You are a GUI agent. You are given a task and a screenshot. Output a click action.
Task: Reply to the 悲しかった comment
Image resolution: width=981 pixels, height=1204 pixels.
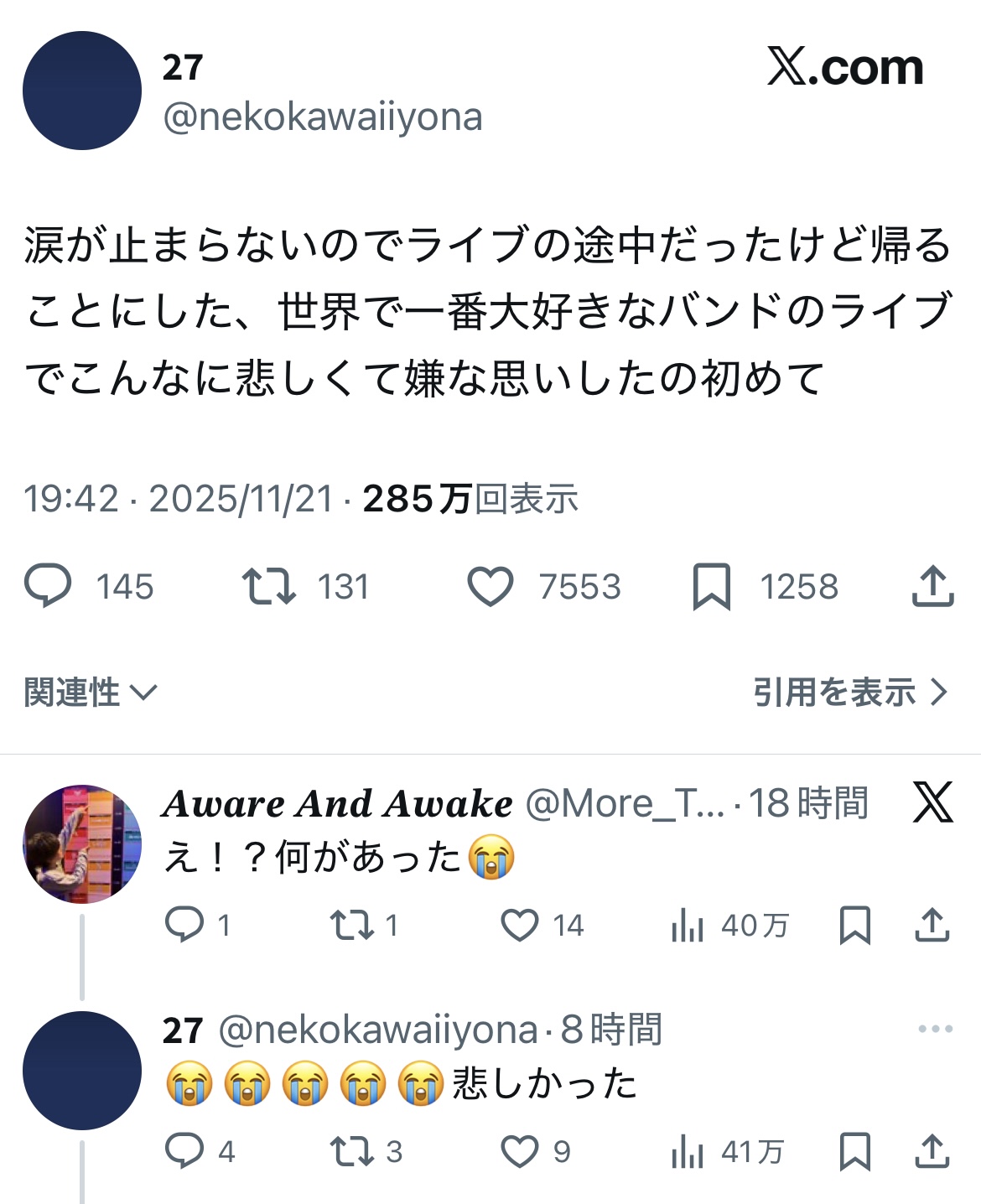[184, 1151]
